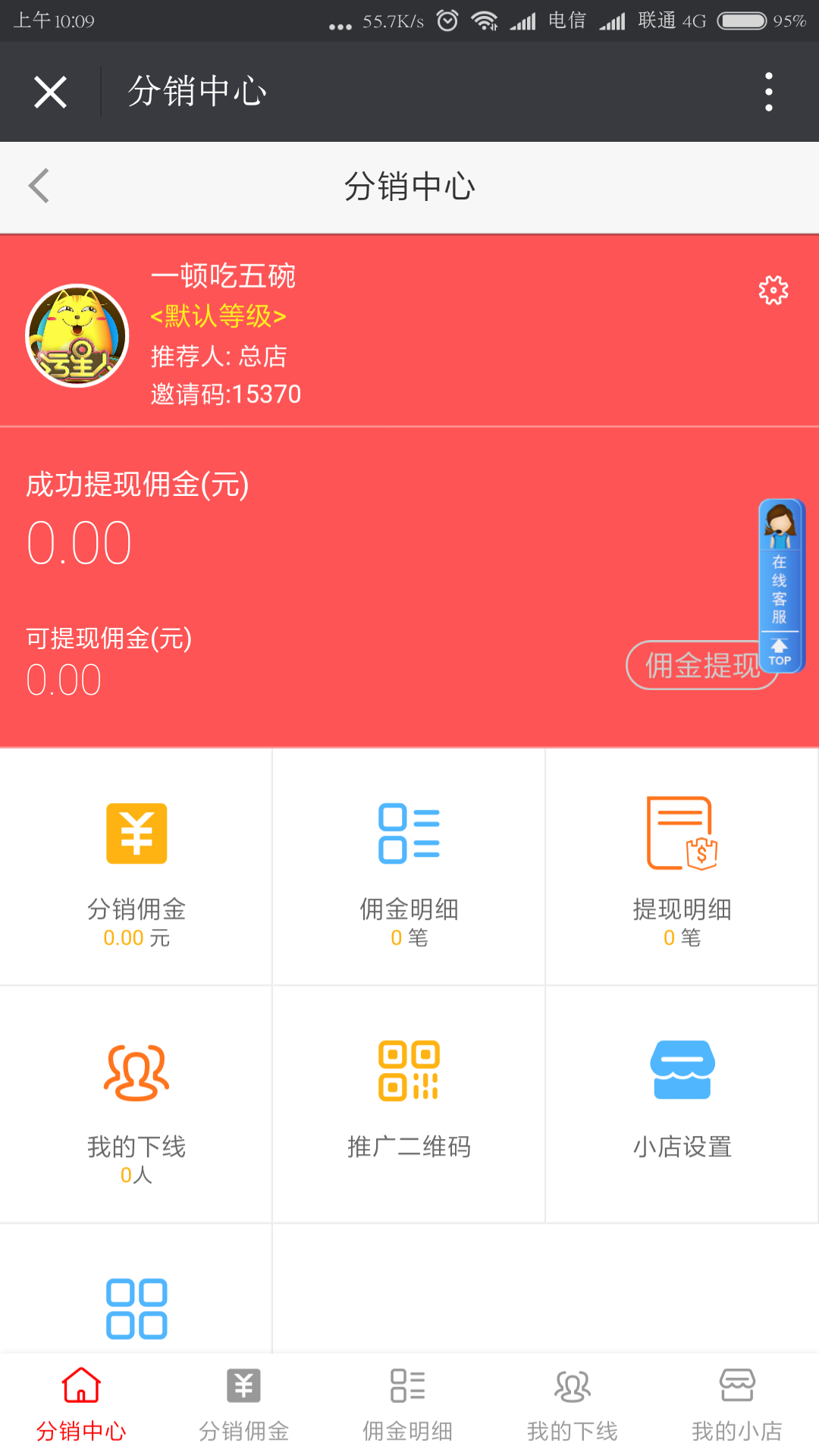This screenshot has width=819, height=1456.
Task: Close the page with the X button
Action: pyautogui.click(x=49, y=91)
